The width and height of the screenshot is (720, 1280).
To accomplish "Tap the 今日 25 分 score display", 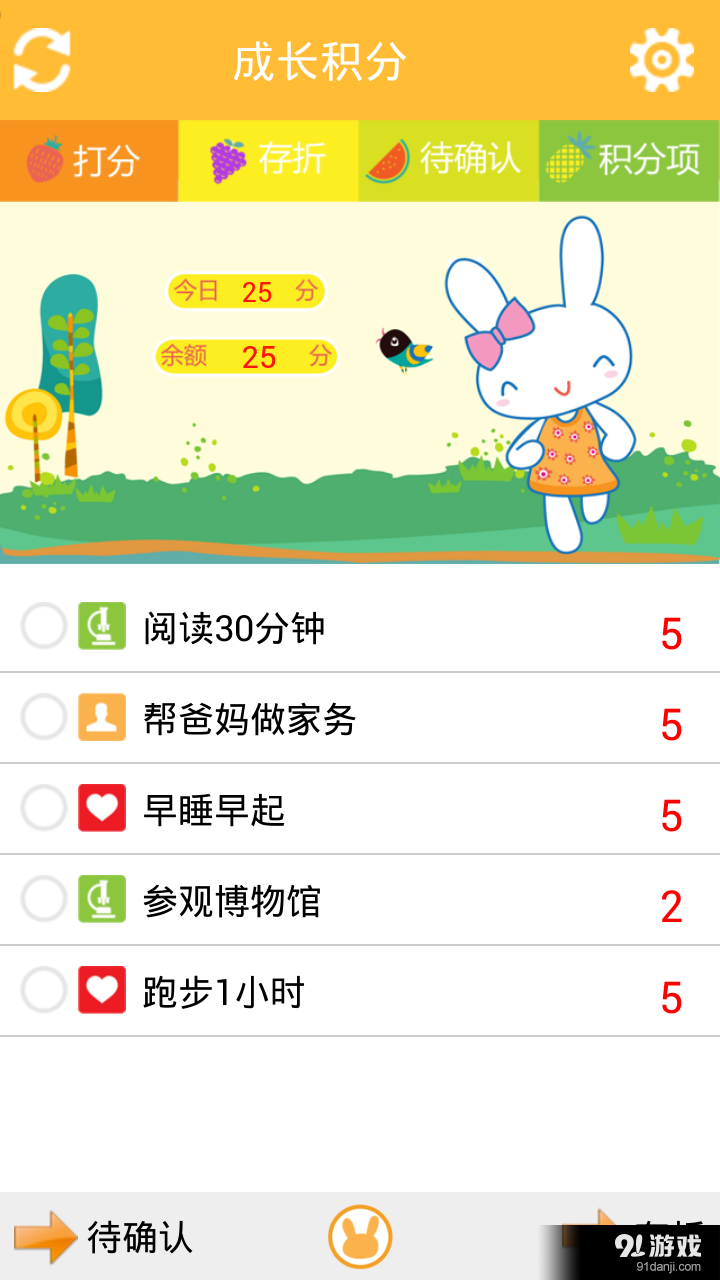I will click(244, 292).
